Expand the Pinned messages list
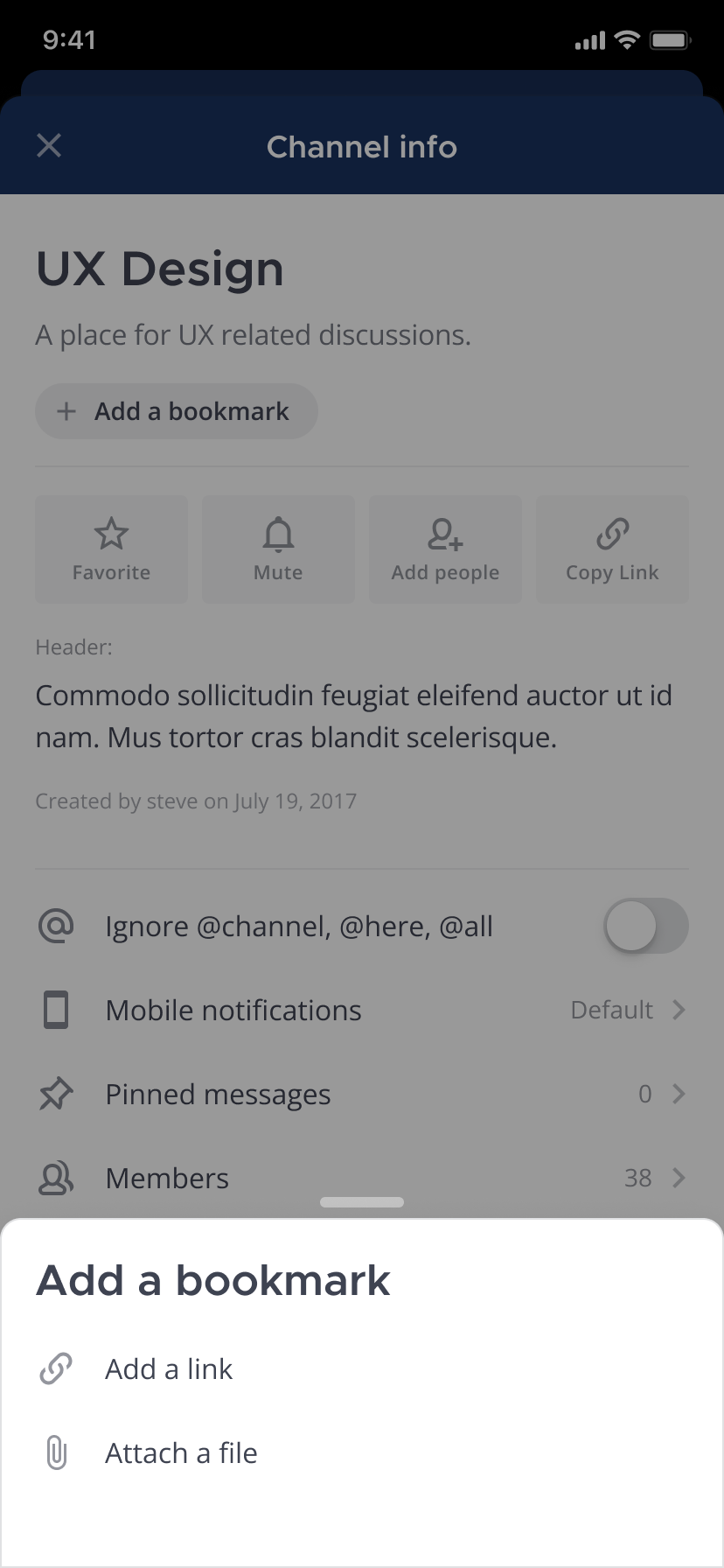 pos(362,1094)
